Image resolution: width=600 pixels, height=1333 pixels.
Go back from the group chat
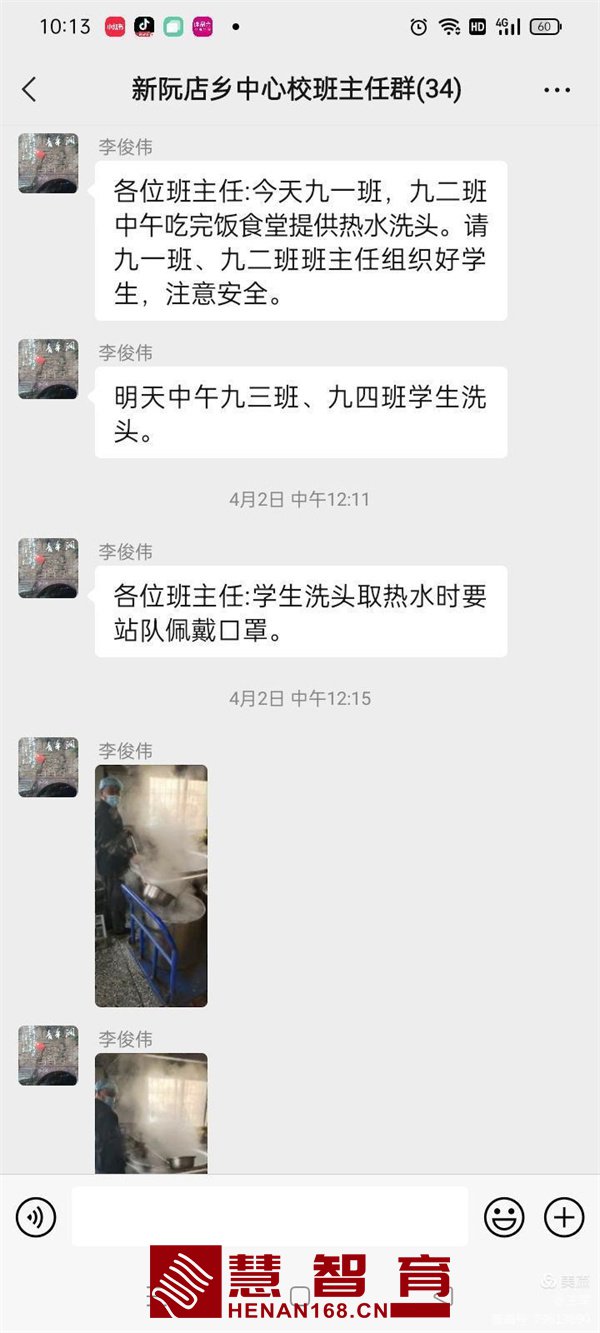tap(29, 90)
